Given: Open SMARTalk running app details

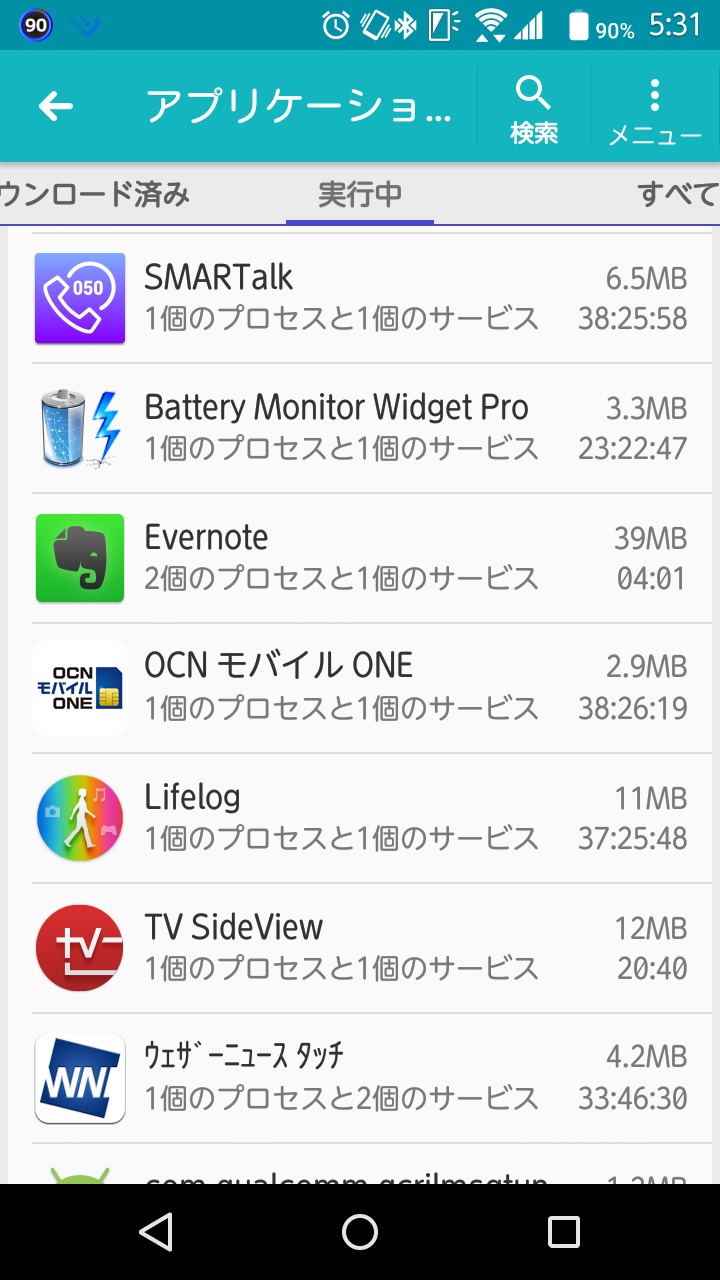Looking at the screenshot, I should point(360,298).
